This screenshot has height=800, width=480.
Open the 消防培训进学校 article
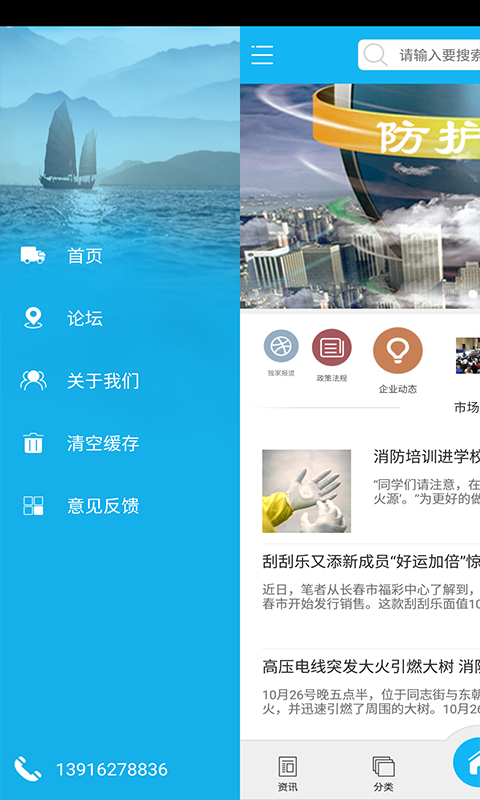[371, 491]
